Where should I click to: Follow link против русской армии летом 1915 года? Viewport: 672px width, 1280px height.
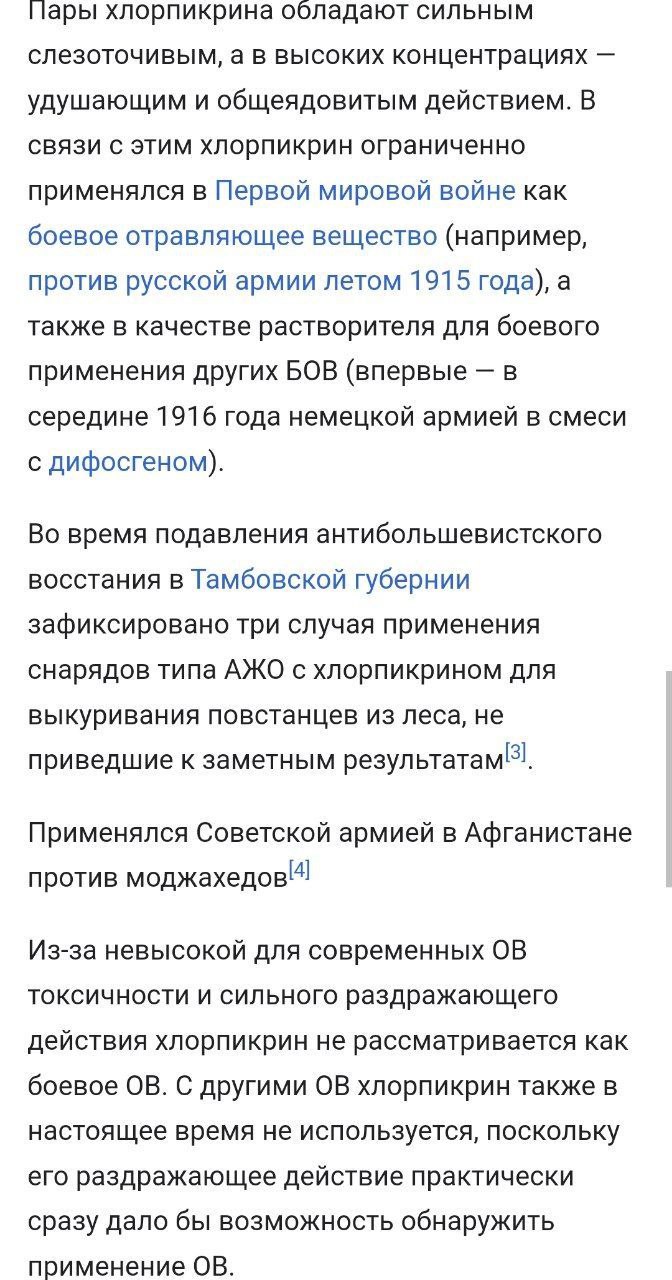281,281
